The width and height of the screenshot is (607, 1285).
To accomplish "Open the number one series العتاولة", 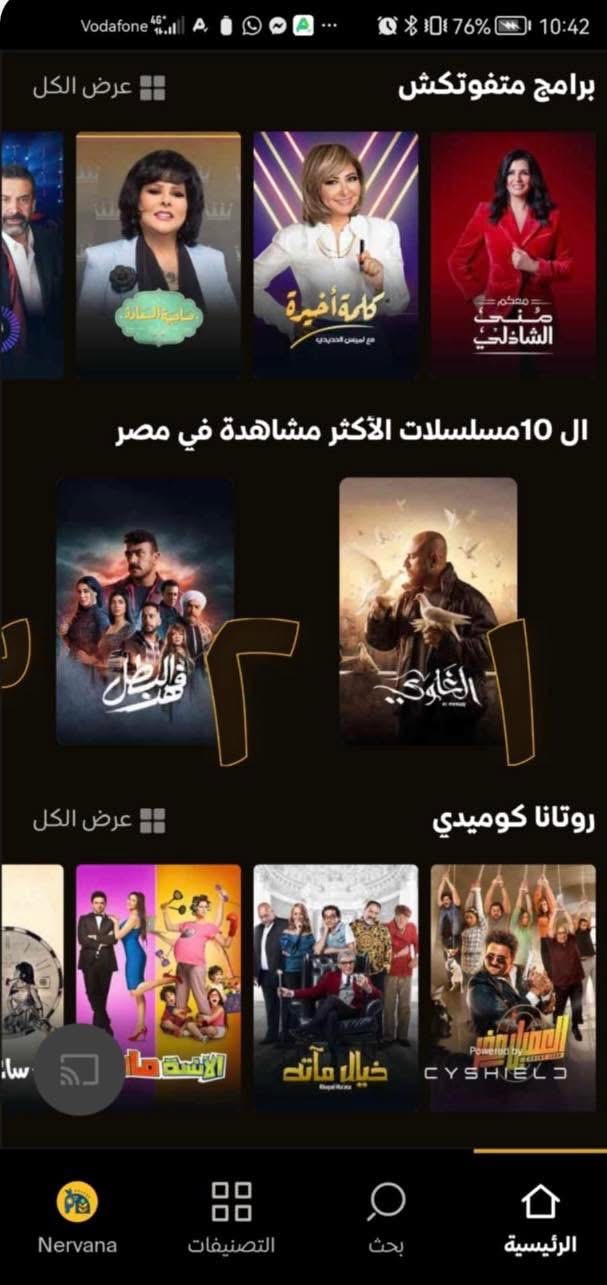I will click(x=428, y=610).
